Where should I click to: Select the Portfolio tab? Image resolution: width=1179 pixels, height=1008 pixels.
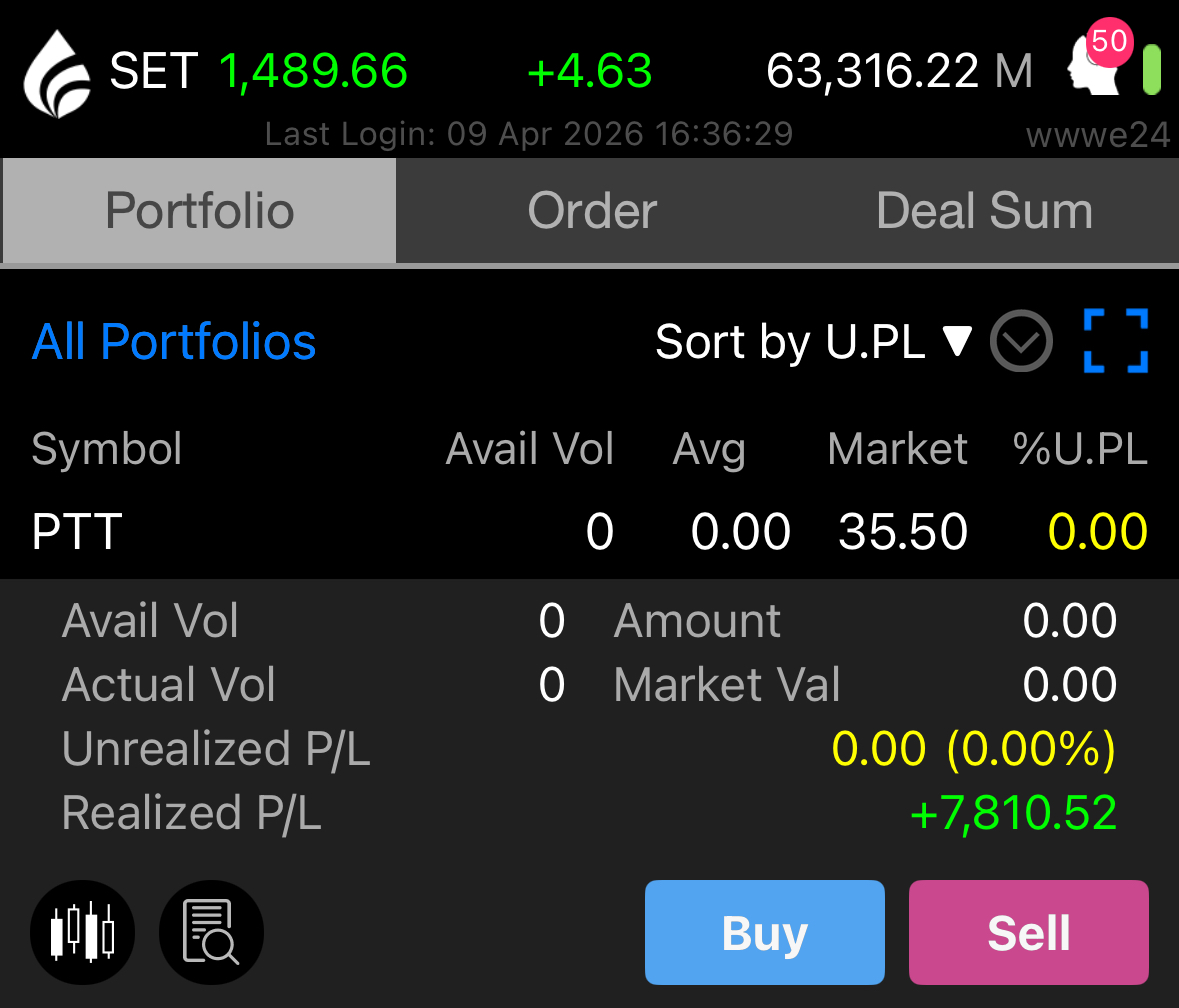coord(199,211)
